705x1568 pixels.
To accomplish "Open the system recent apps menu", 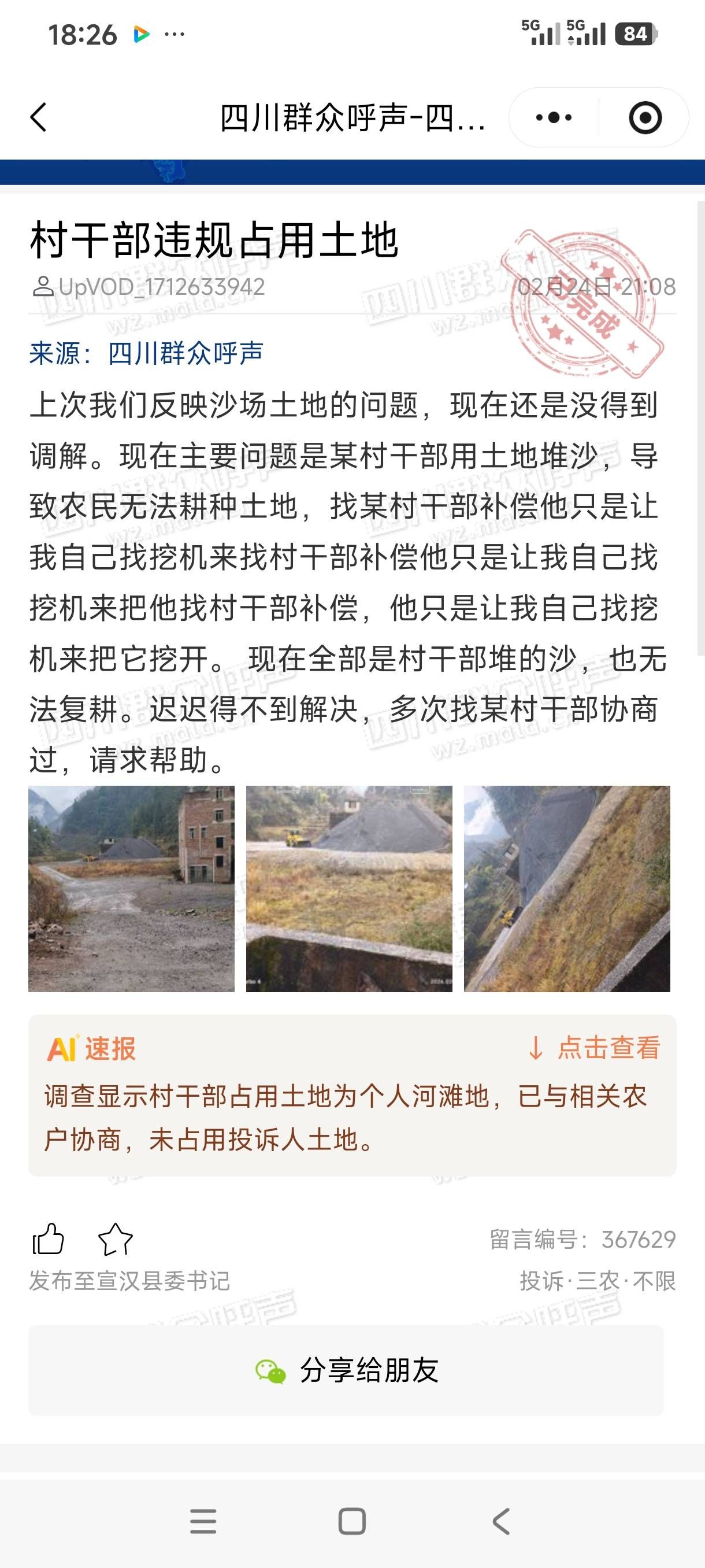I will 203,1521.
